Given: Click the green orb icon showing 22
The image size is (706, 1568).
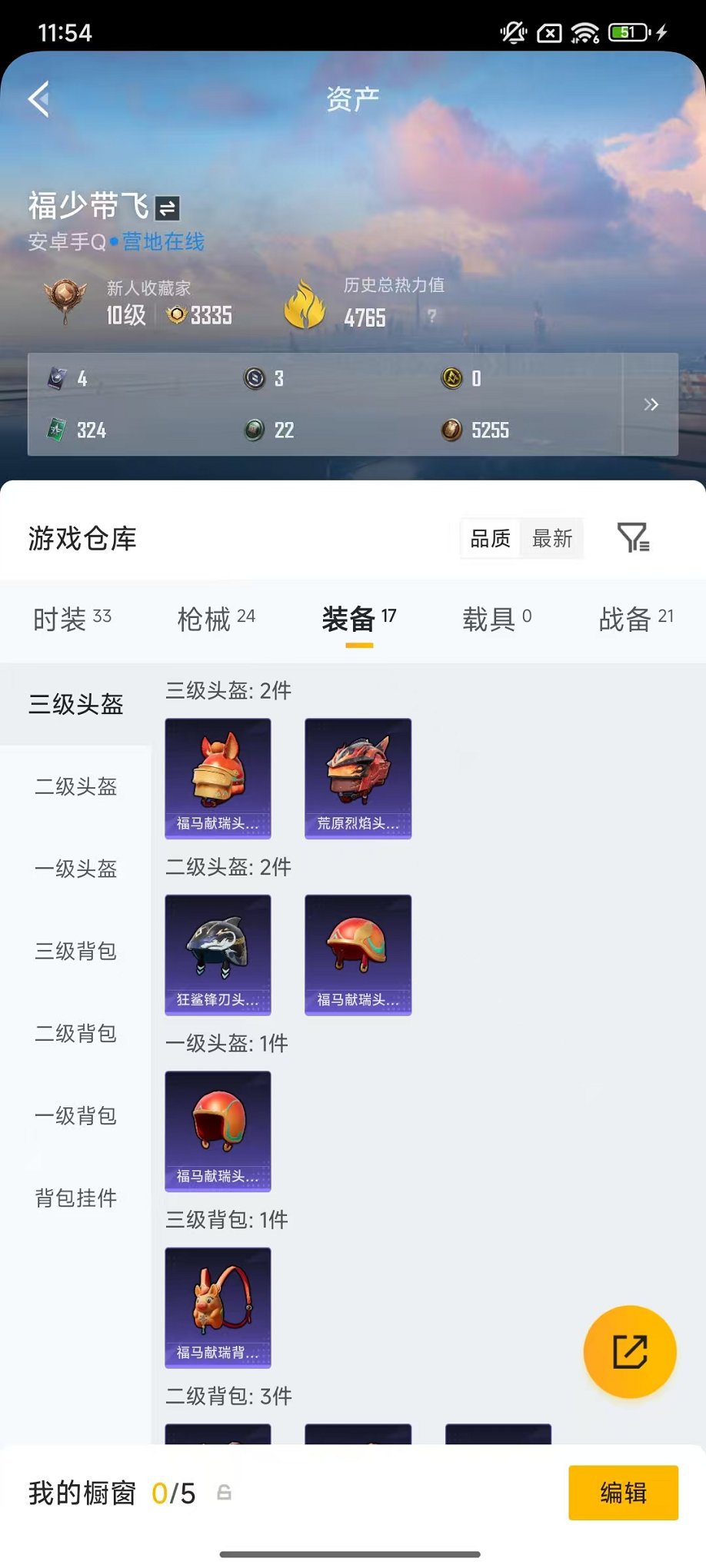Looking at the screenshot, I should tap(254, 430).
